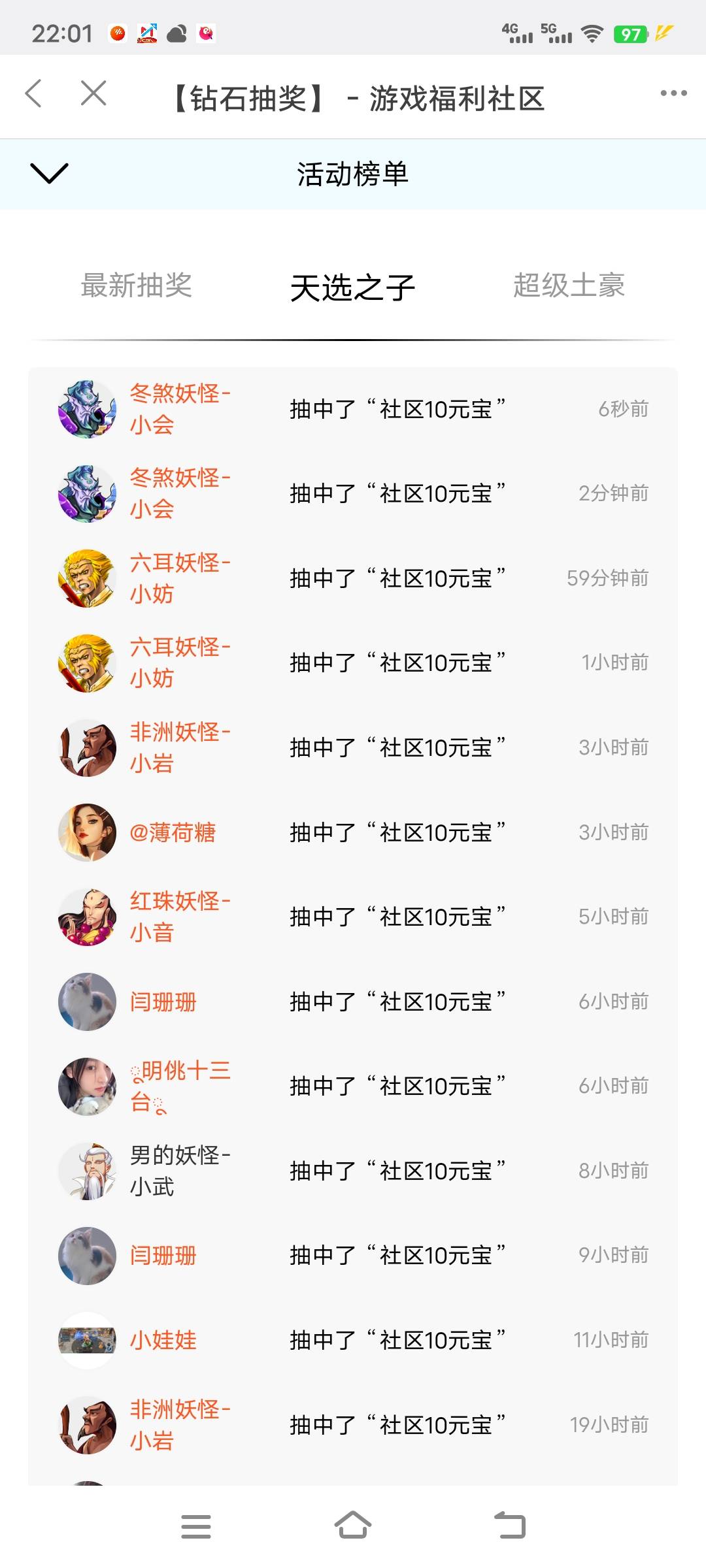This screenshot has height=1568, width=706.
Task: Tap the system home button
Action: coord(353,1526)
